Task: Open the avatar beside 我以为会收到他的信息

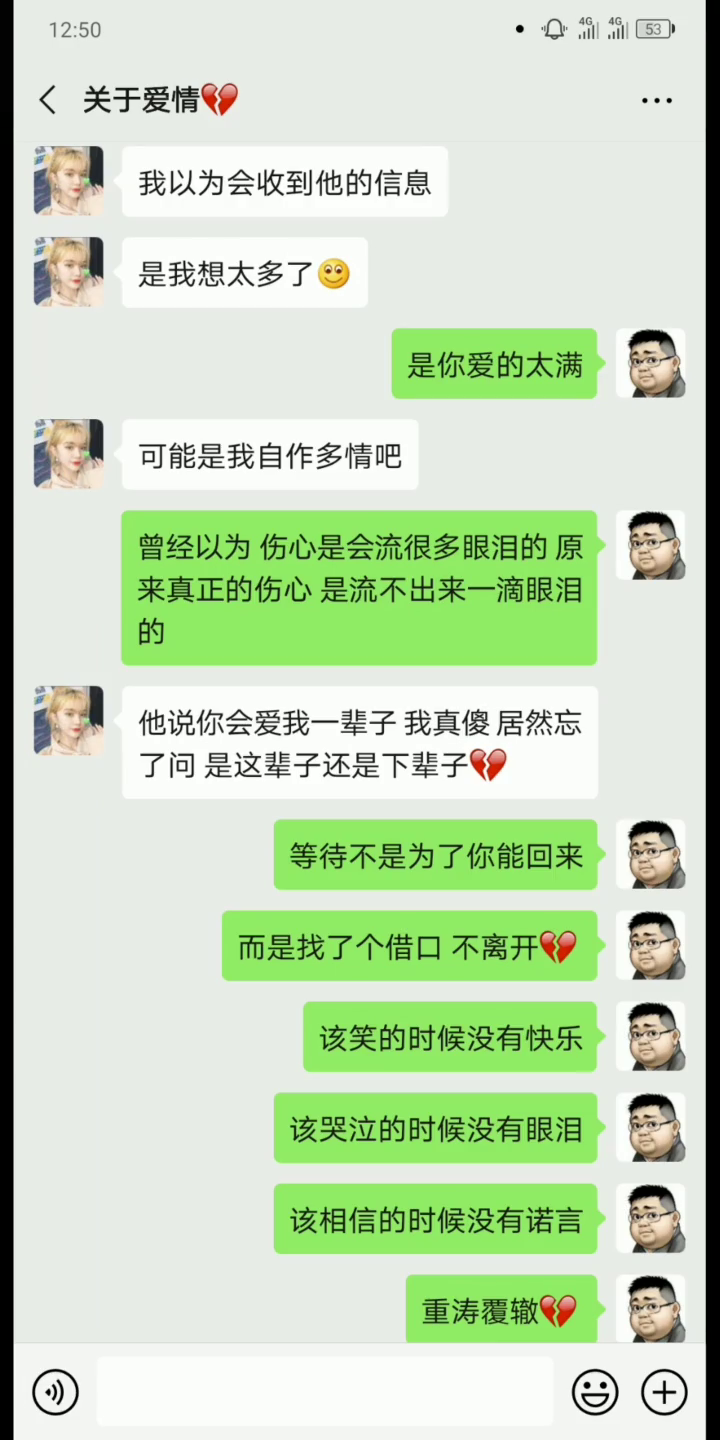Action: click(x=69, y=181)
